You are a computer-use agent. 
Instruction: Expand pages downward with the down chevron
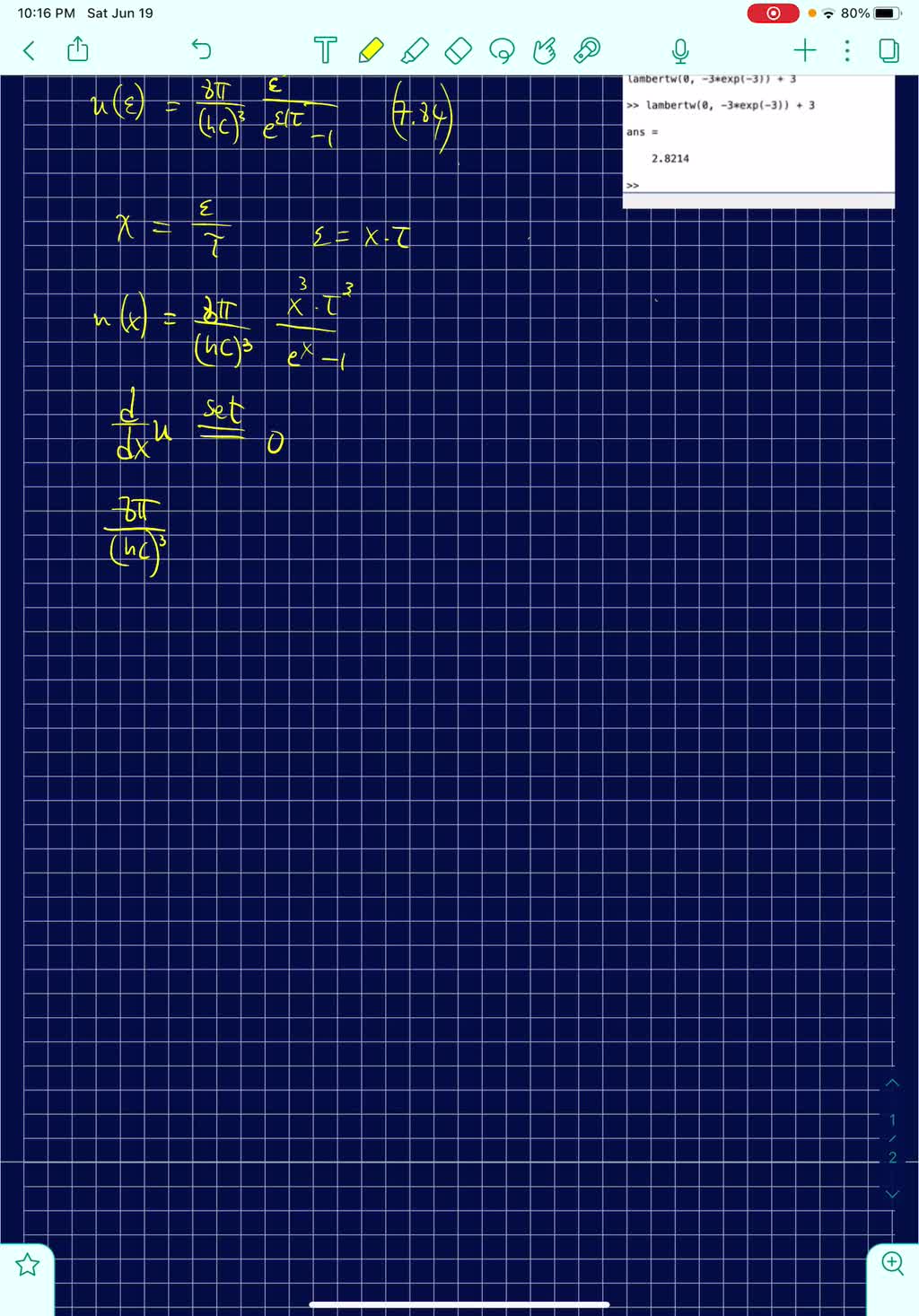892,1194
